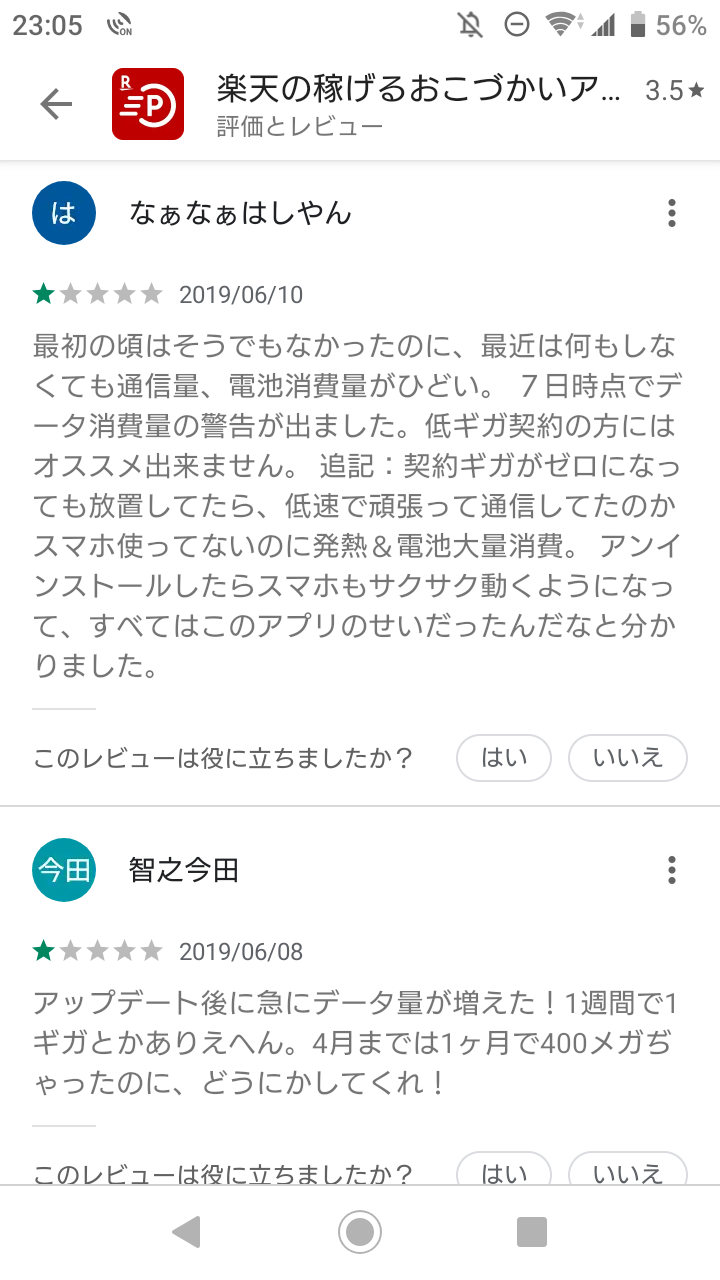Open overflow menu on 智之今田's review
720x1280 pixels.
pos(672,870)
